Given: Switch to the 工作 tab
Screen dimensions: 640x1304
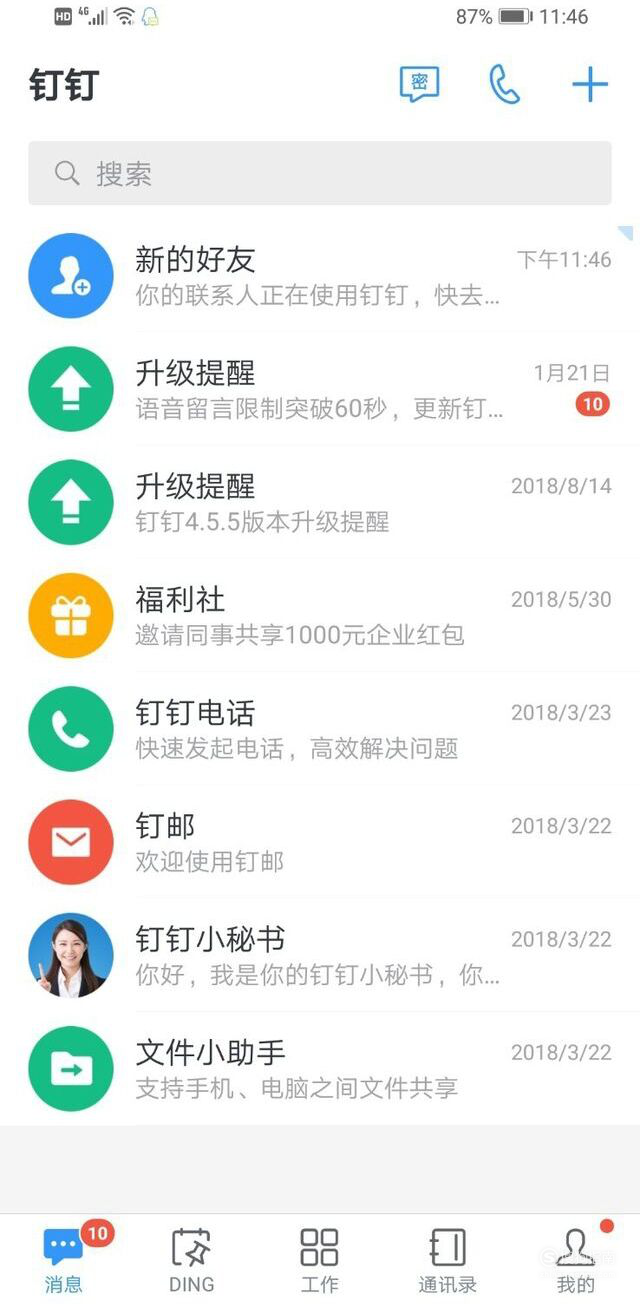Looking at the screenshot, I should 320,1260.
